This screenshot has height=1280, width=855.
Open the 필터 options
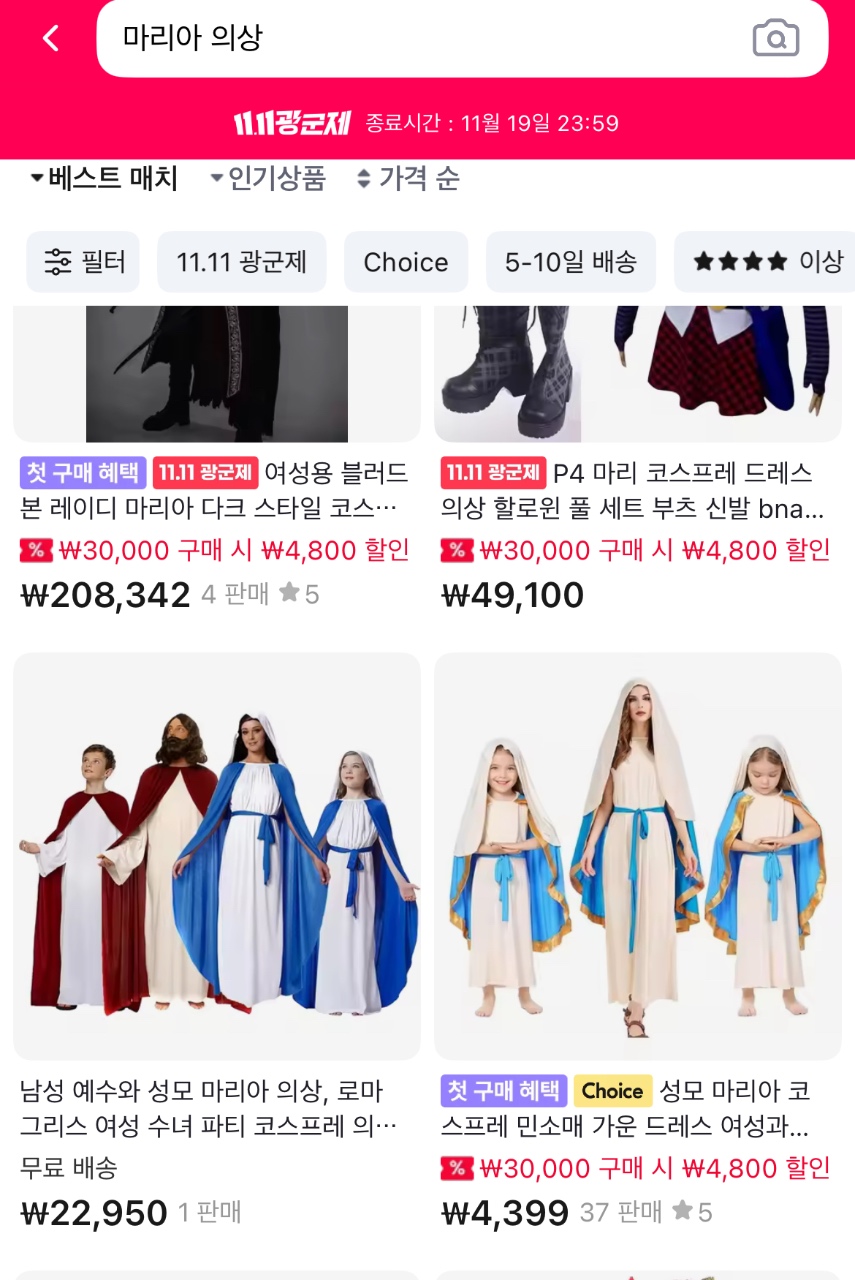coord(83,262)
